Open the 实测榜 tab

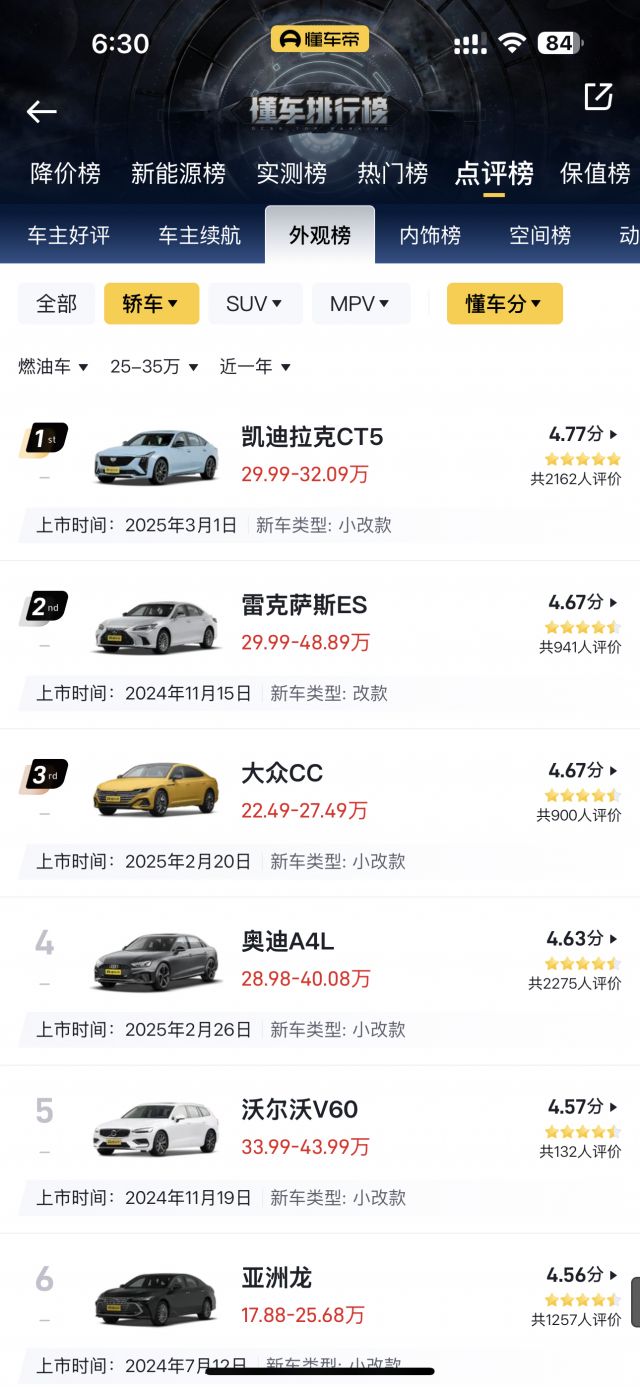click(x=291, y=173)
